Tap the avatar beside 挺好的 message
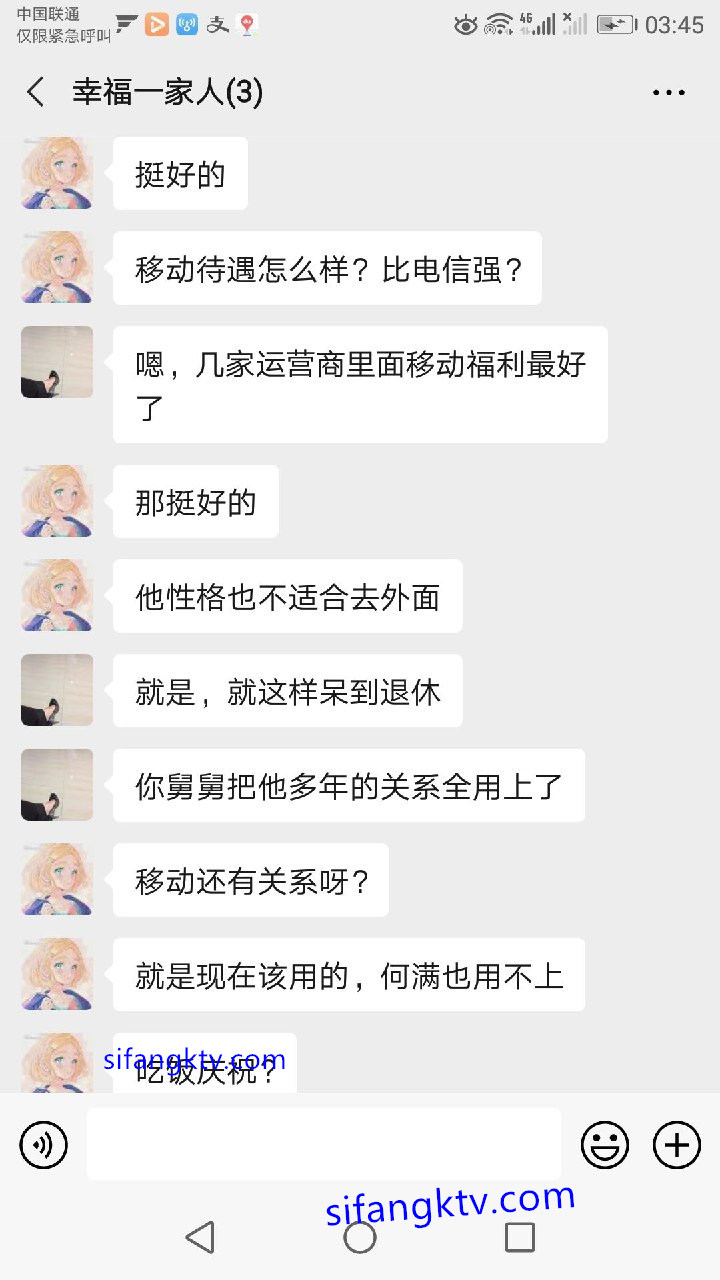Image resolution: width=720 pixels, height=1280 pixels. click(x=57, y=173)
